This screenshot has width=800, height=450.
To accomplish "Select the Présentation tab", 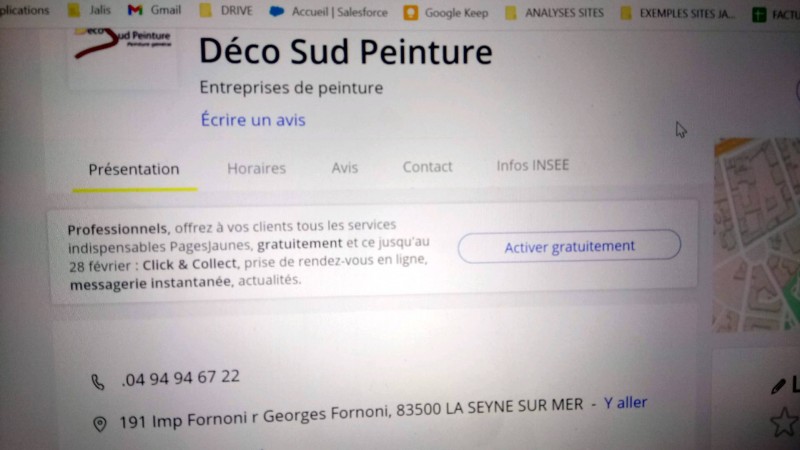I will (134, 169).
